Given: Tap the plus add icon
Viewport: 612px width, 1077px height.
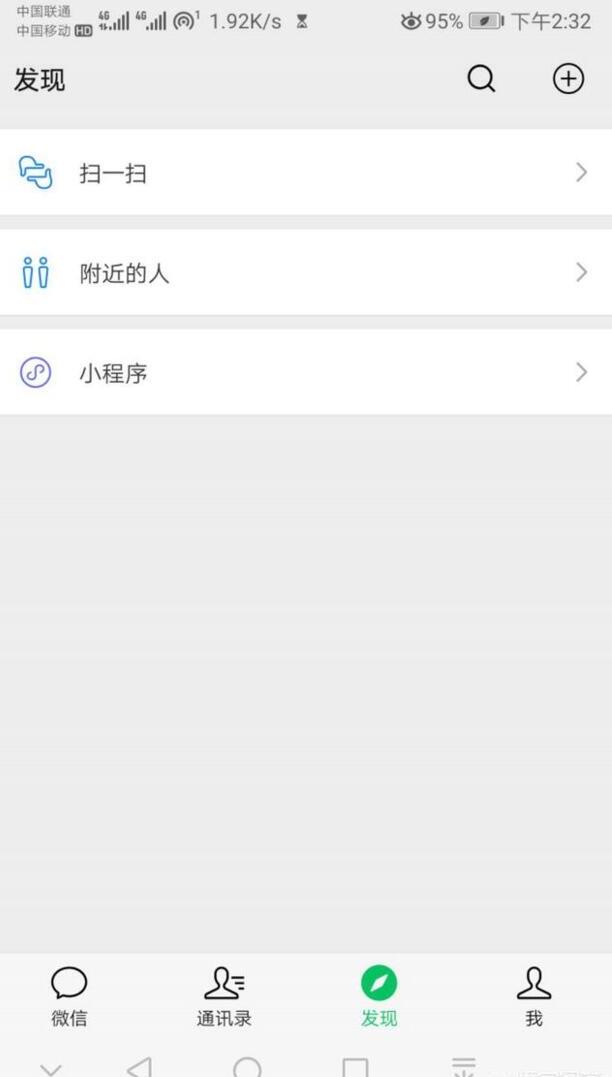Looking at the screenshot, I should (568, 79).
